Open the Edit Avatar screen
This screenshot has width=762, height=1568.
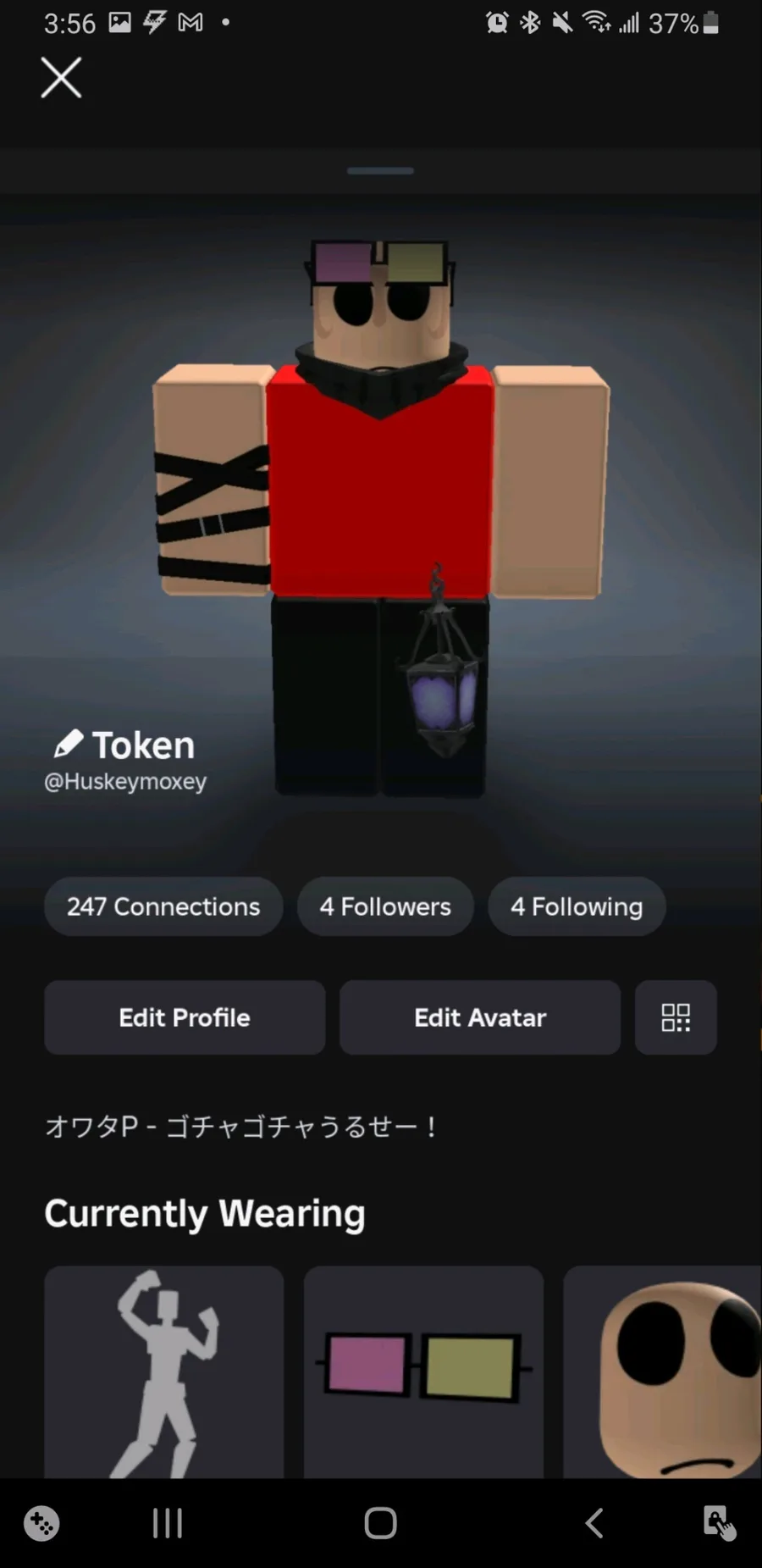tap(480, 1017)
